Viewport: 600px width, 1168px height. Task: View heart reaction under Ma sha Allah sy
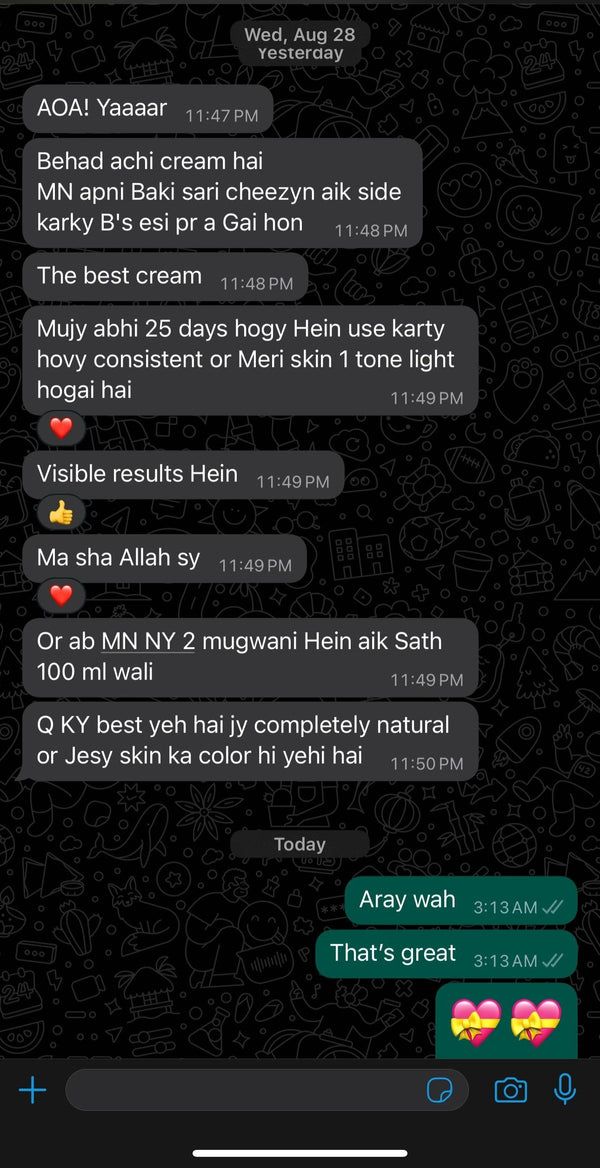click(x=61, y=596)
